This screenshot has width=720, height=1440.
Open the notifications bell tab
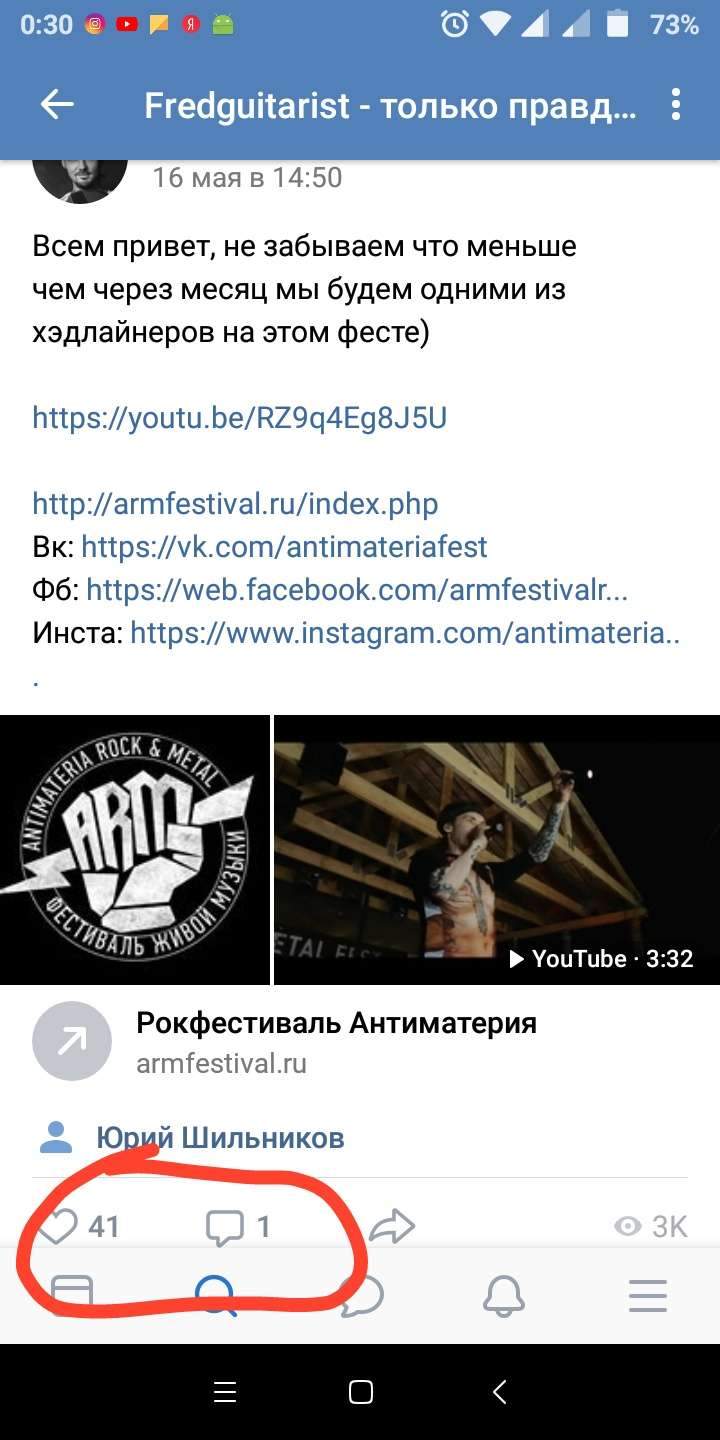coord(504,1297)
